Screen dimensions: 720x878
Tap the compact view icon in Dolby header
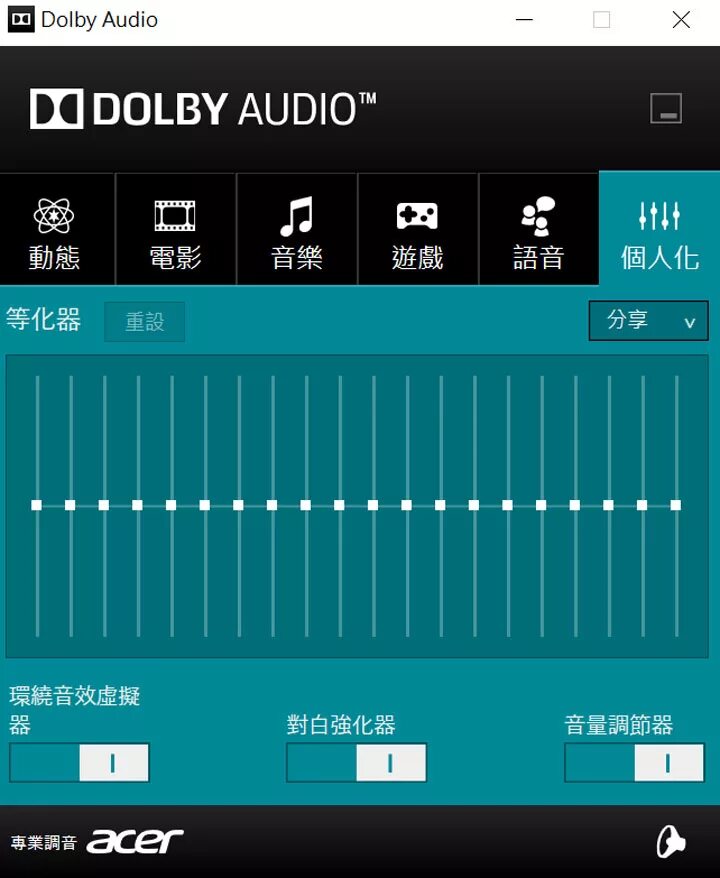click(666, 108)
